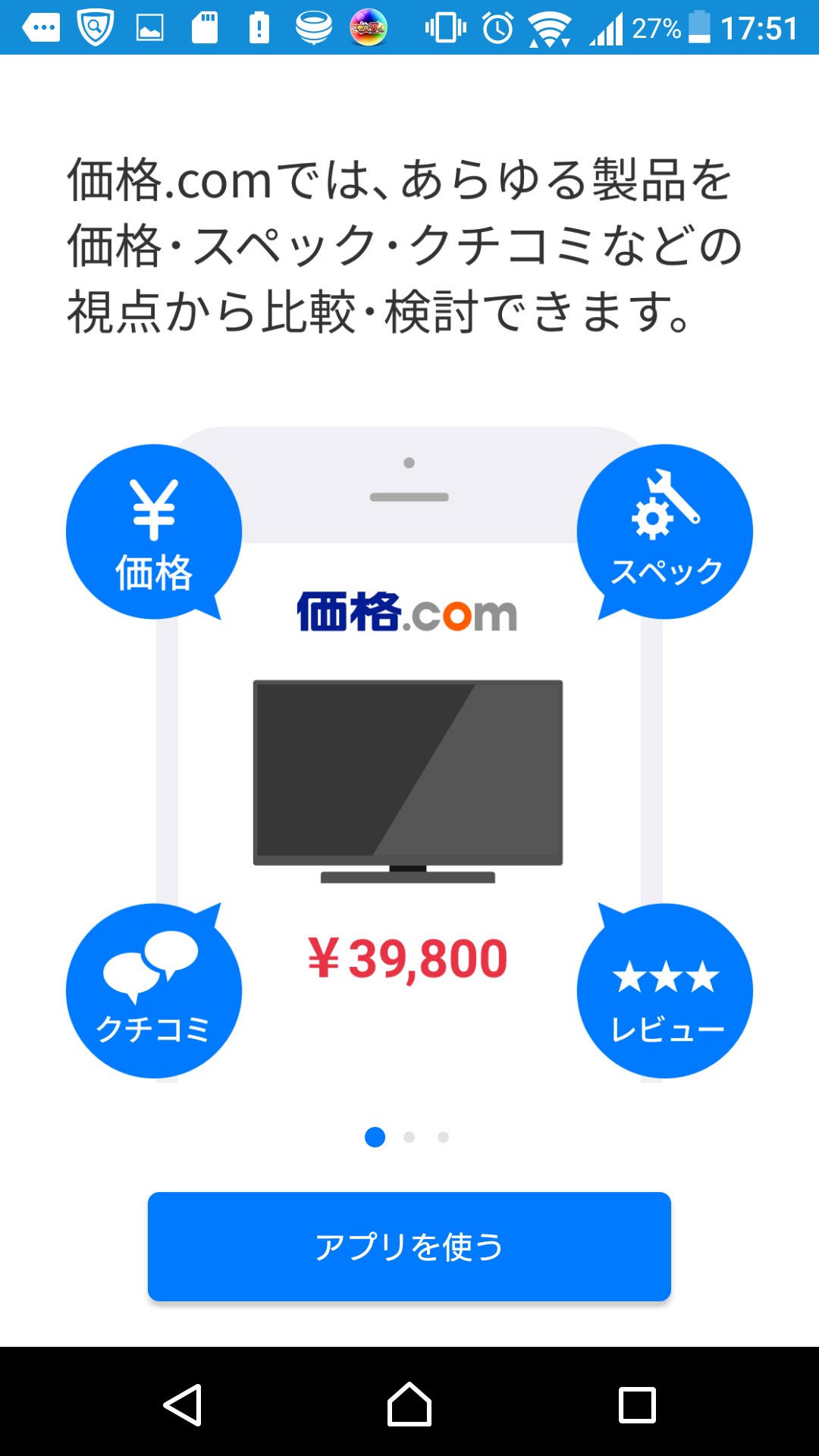Go back with the system back button
Screen dimensions: 819x1456
point(183,1405)
